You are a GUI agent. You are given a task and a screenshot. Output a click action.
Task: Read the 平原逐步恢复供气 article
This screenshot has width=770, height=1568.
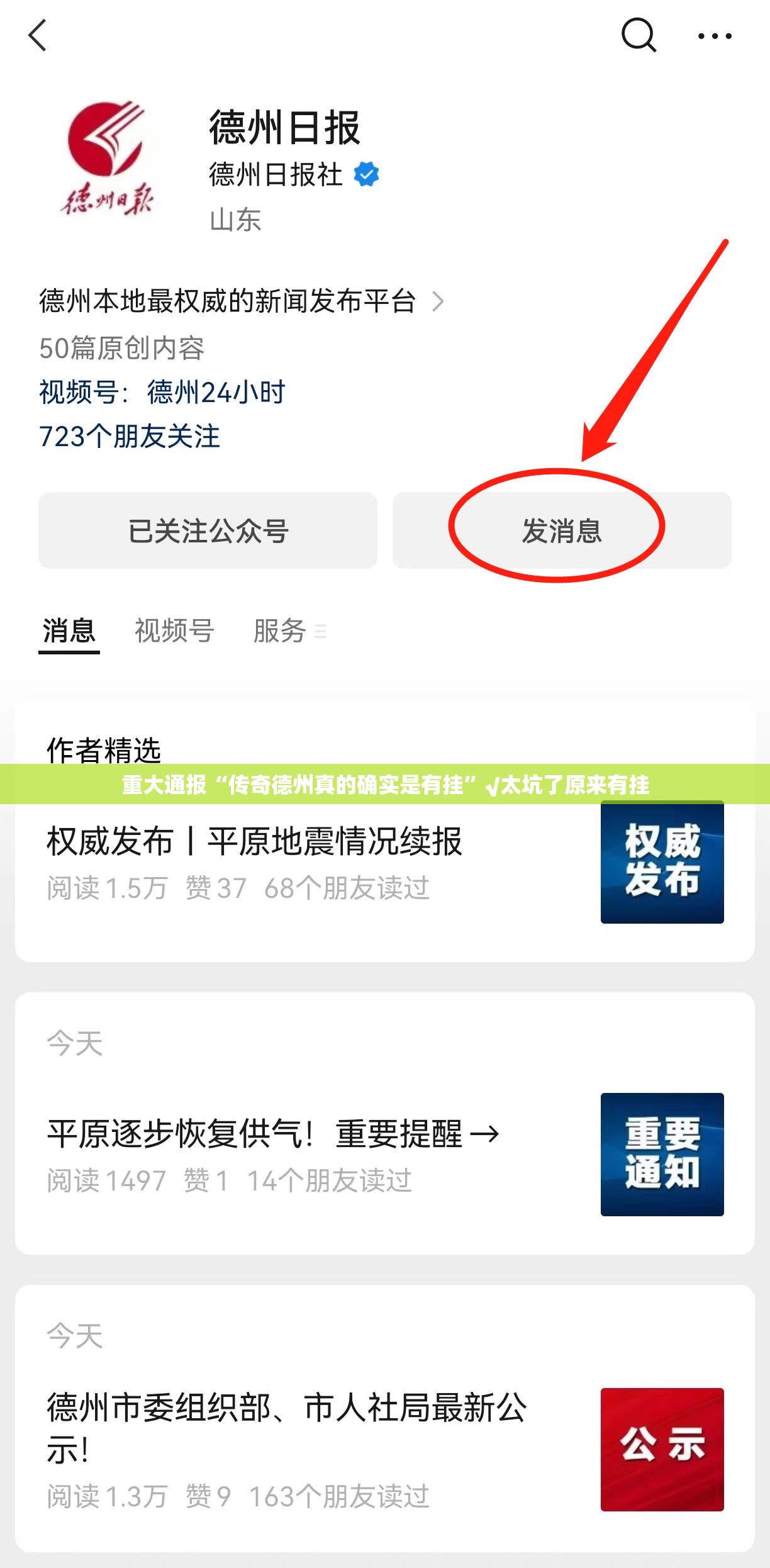pyautogui.click(x=274, y=1134)
